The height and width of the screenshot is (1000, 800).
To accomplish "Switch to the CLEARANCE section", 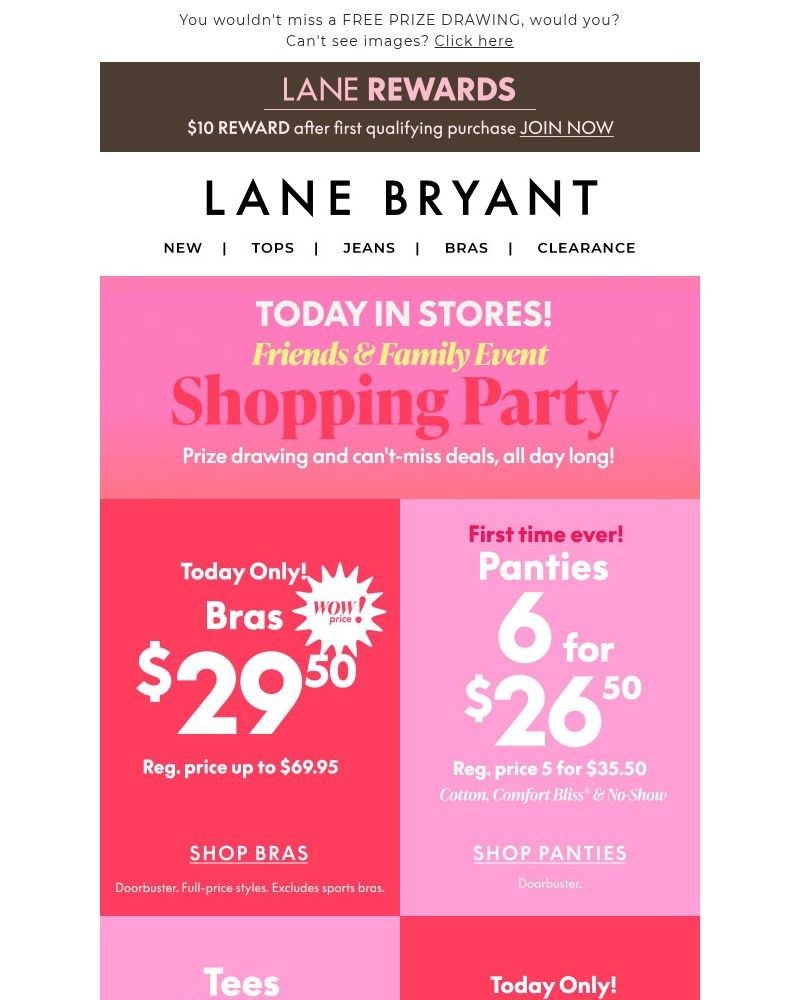I will click(587, 248).
